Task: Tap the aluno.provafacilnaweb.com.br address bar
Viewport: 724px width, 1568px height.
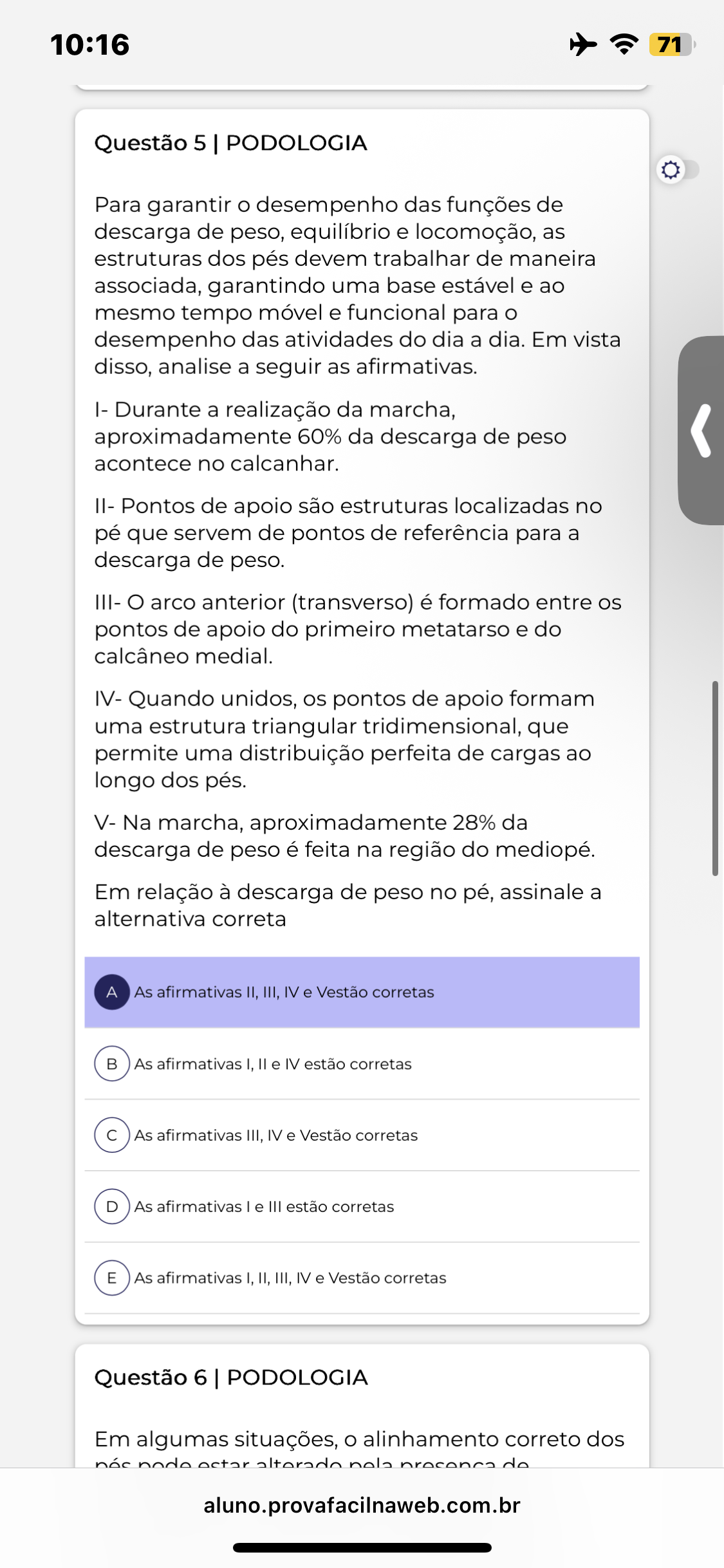Action: click(x=362, y=1505)
